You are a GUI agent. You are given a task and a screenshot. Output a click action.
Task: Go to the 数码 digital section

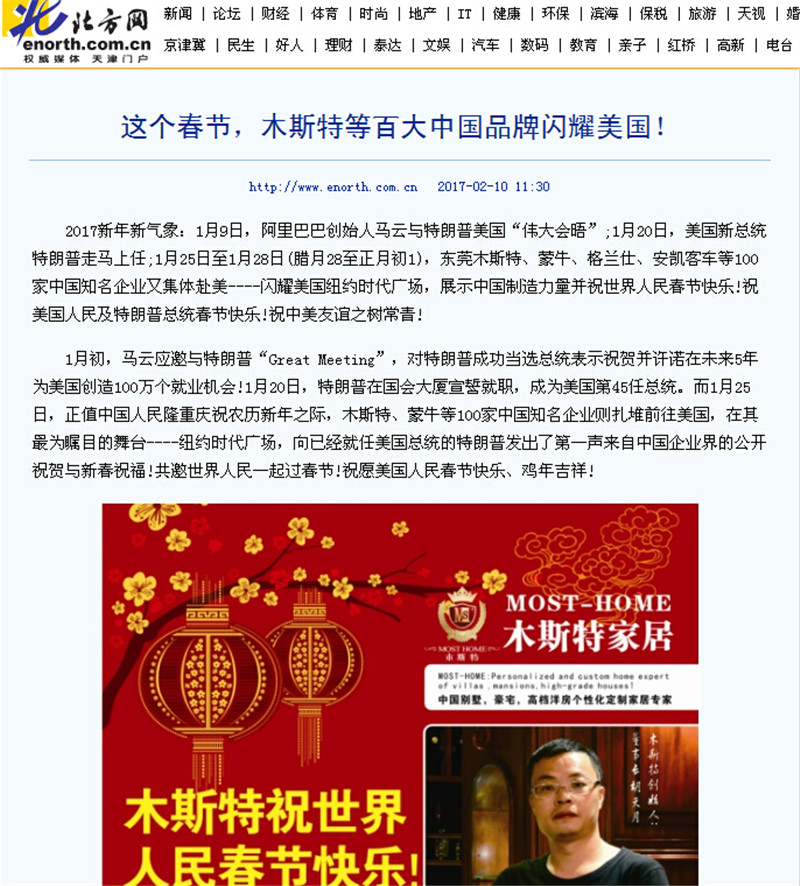pos(535,45)
